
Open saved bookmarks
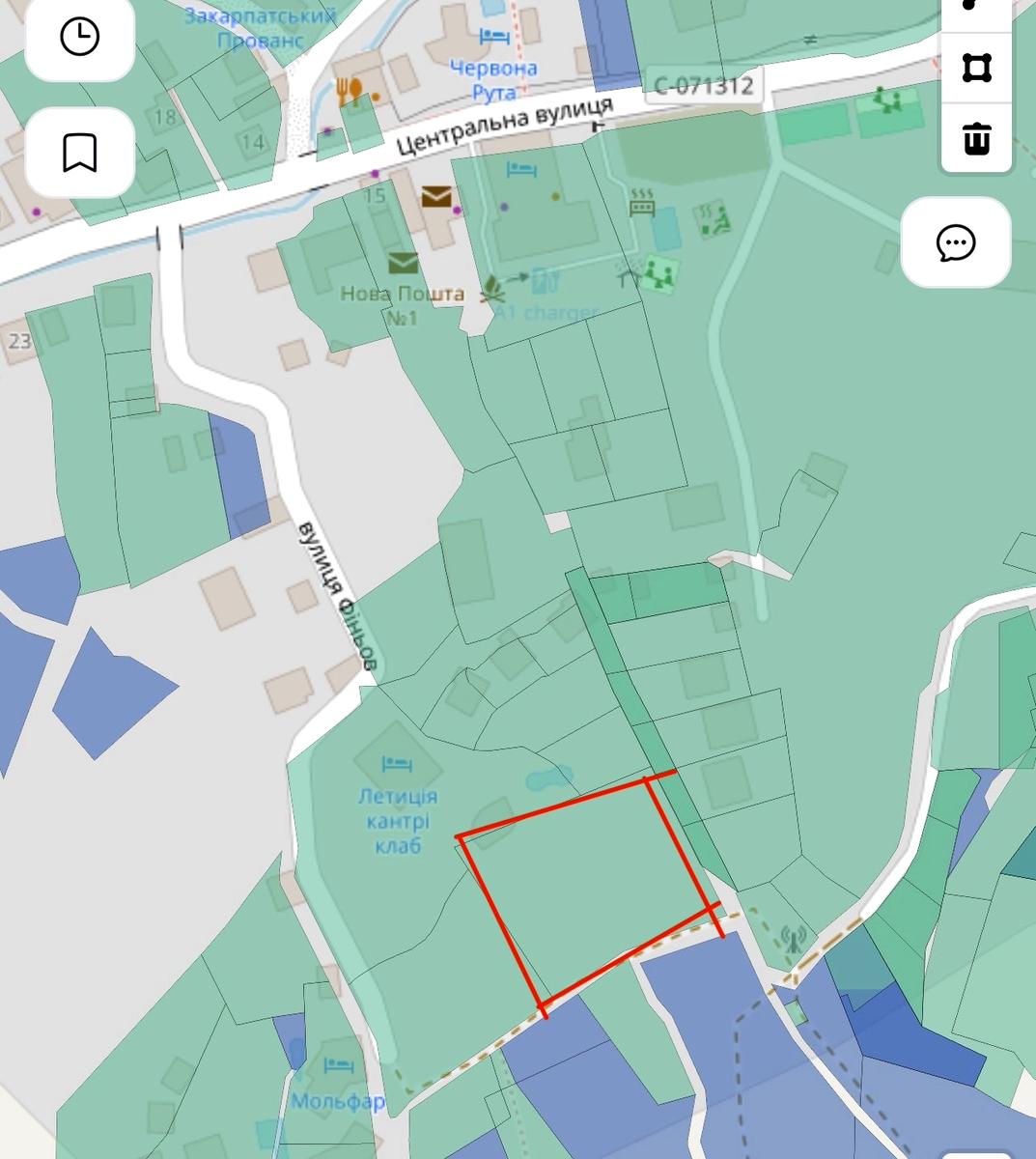(x=79, y=153)
